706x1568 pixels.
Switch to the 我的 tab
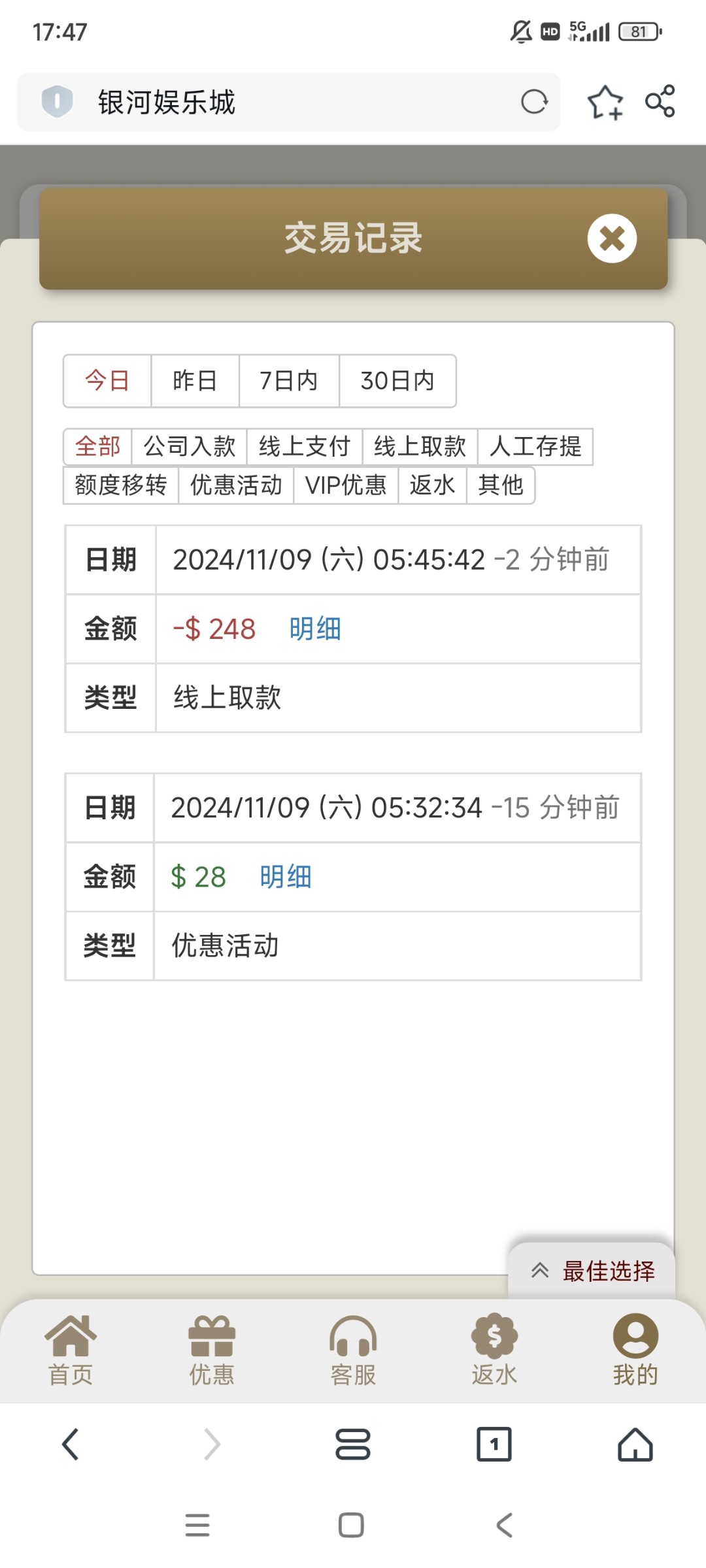635,1351
